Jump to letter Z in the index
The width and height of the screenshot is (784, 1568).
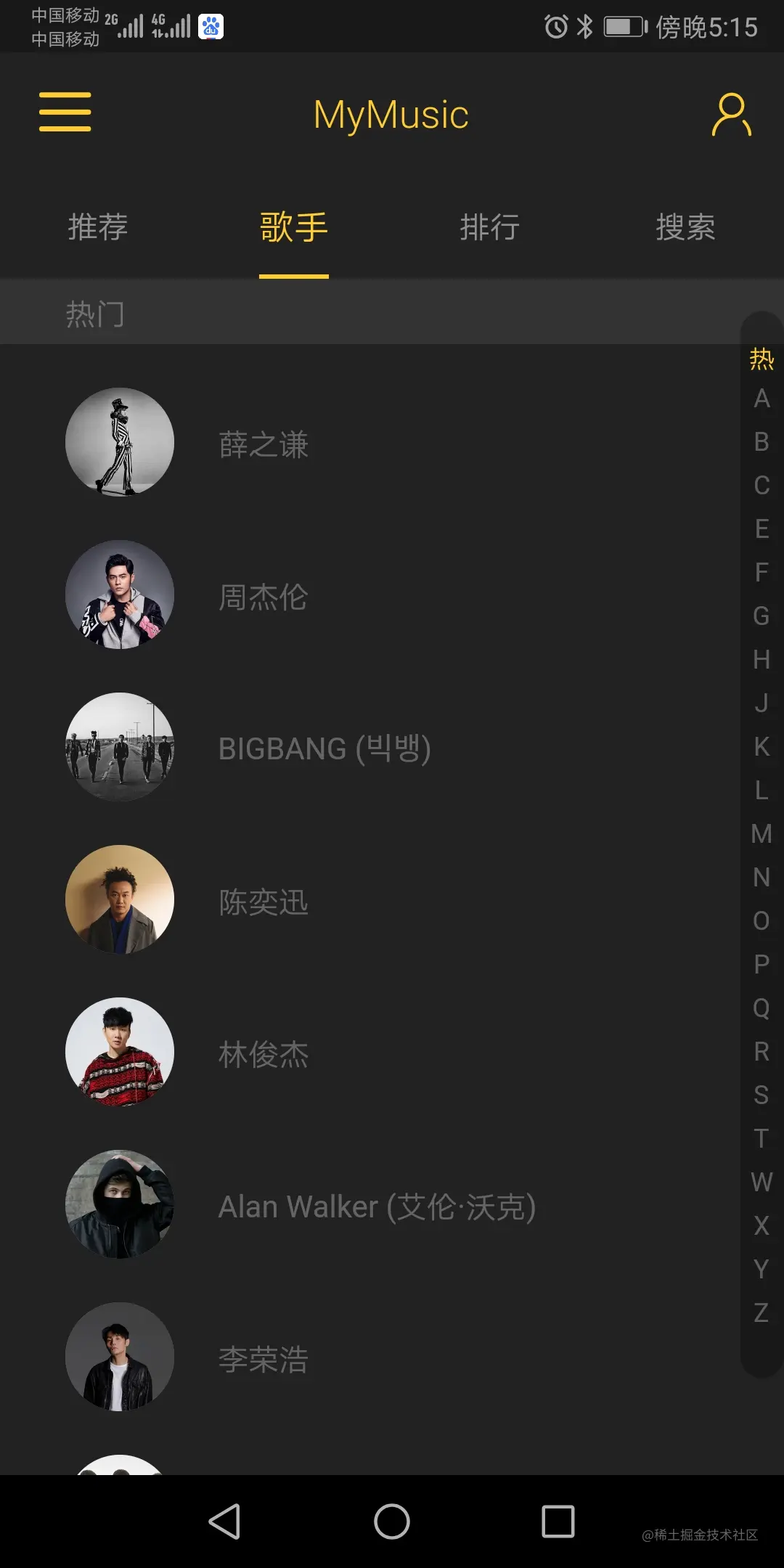click(761, 1312)
